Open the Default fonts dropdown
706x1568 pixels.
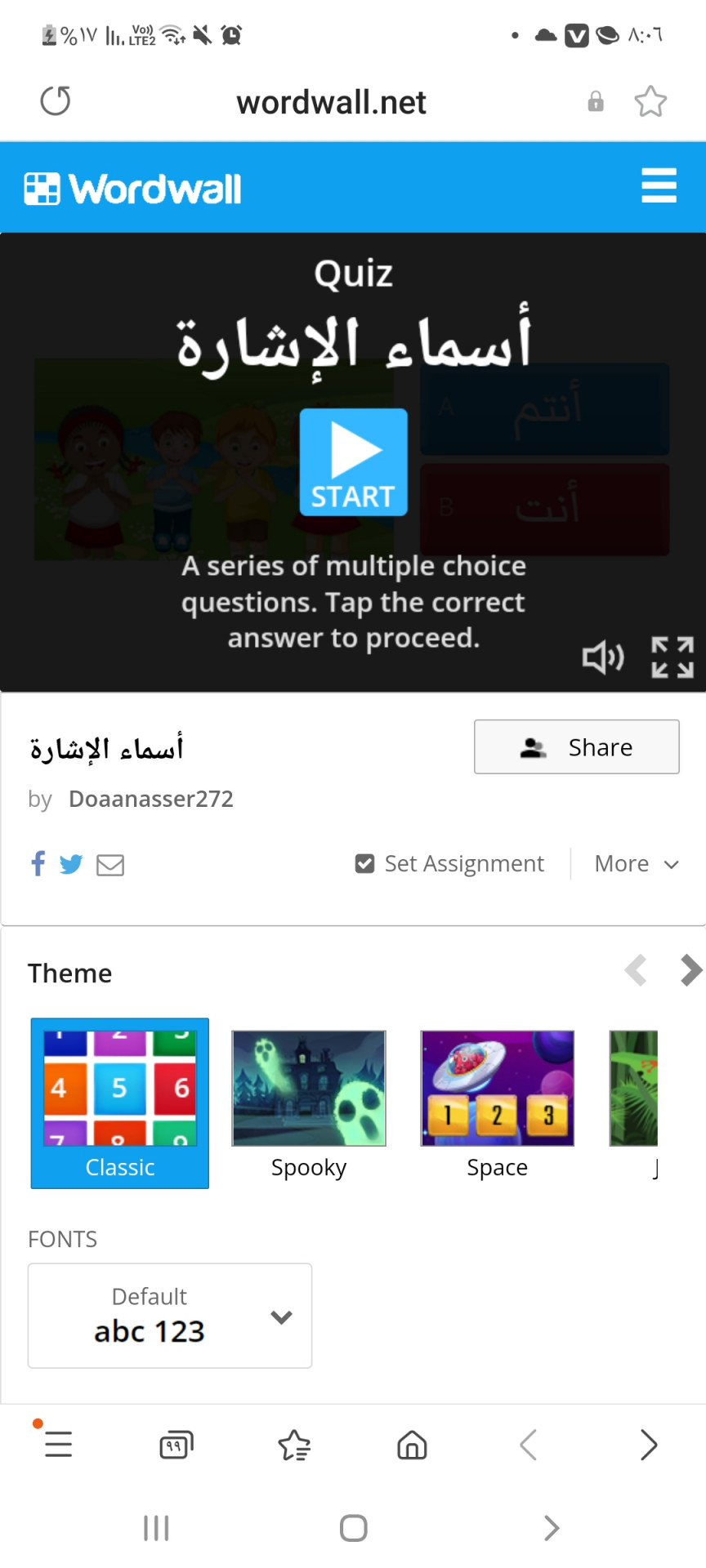tap(170, 1316)
